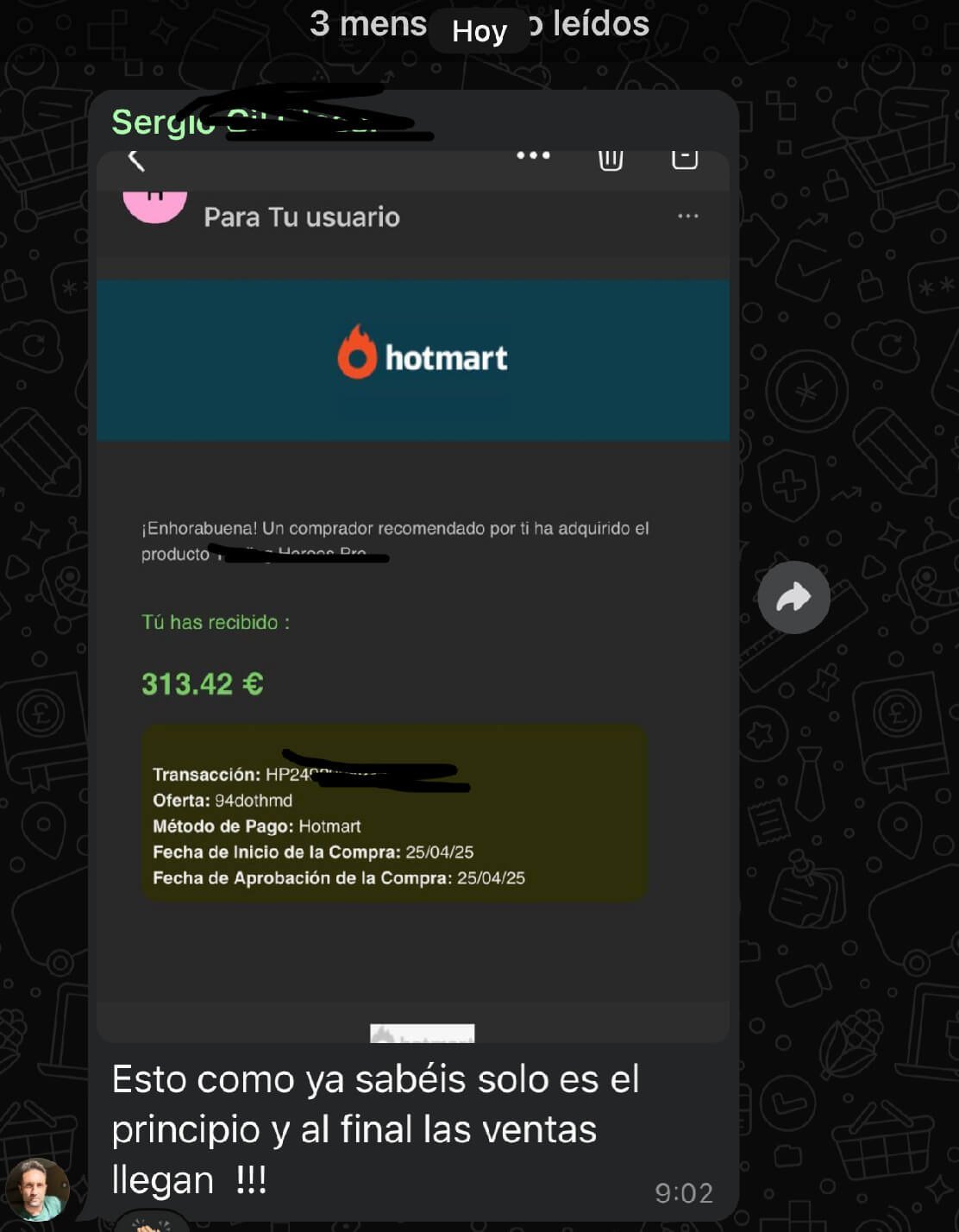The width and height of the screenshot is (959, 1232).
Task: Open the sender's profile photo
Action: pos(37,1189)
